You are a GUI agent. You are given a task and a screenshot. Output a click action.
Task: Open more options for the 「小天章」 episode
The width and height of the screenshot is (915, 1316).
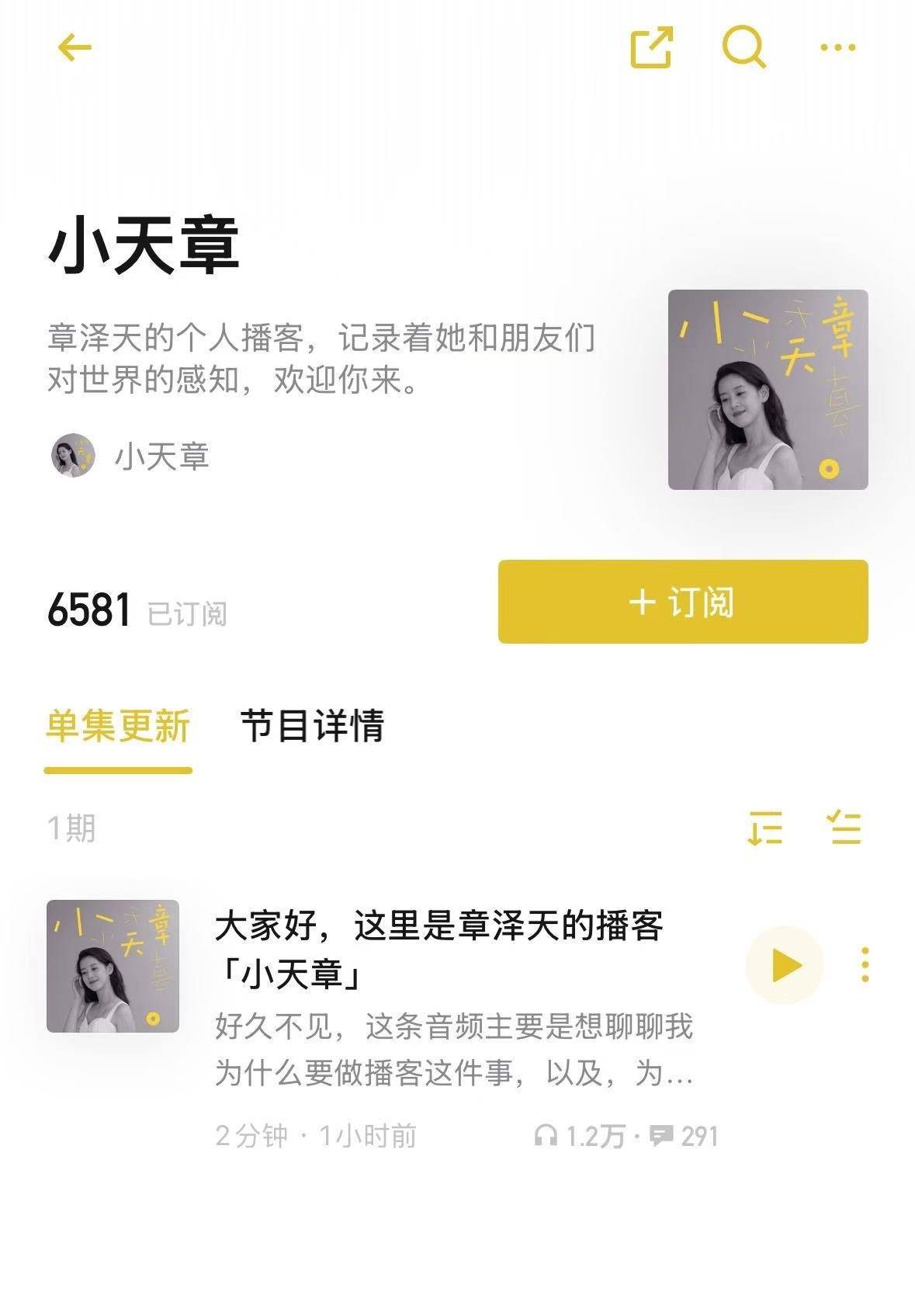[865, 966]
